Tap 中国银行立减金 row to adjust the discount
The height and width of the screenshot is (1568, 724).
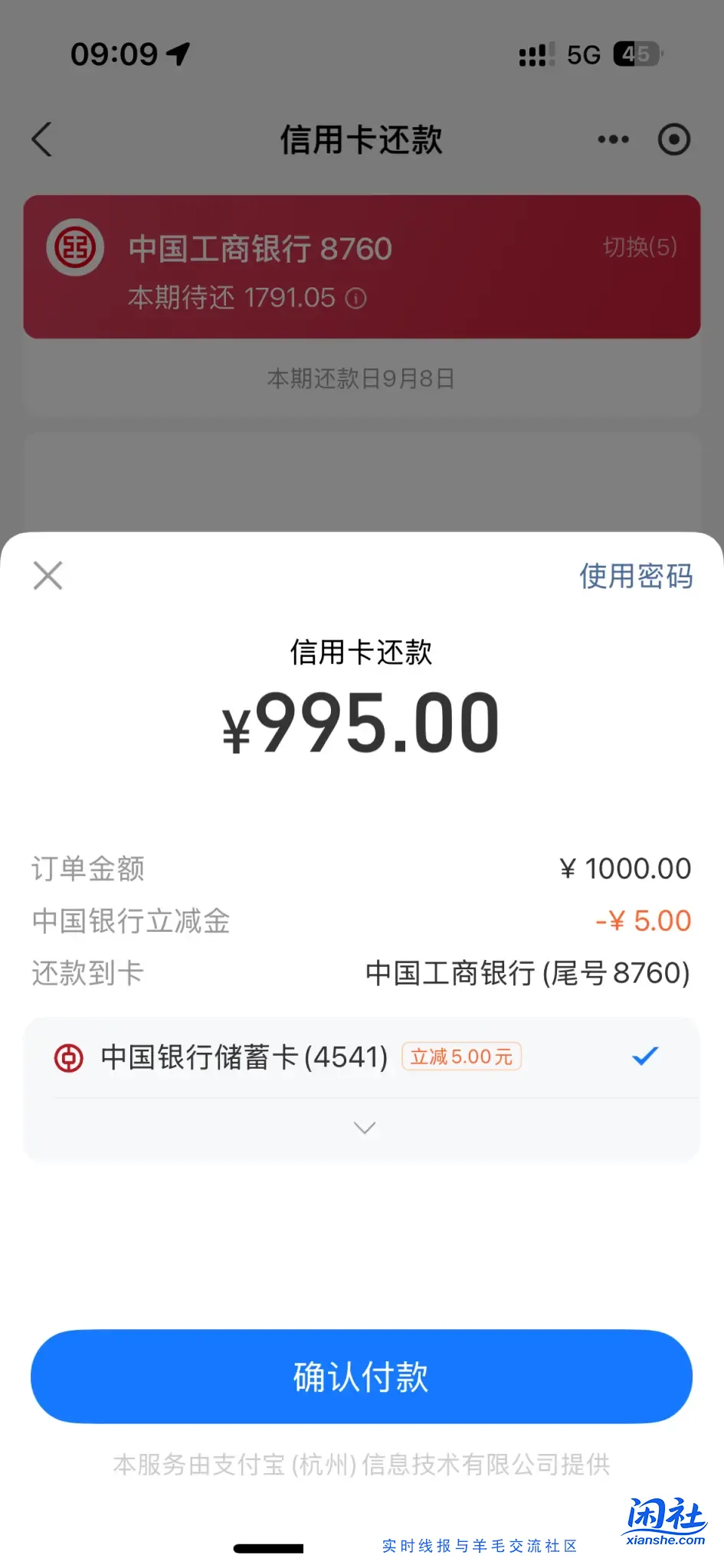131,921
